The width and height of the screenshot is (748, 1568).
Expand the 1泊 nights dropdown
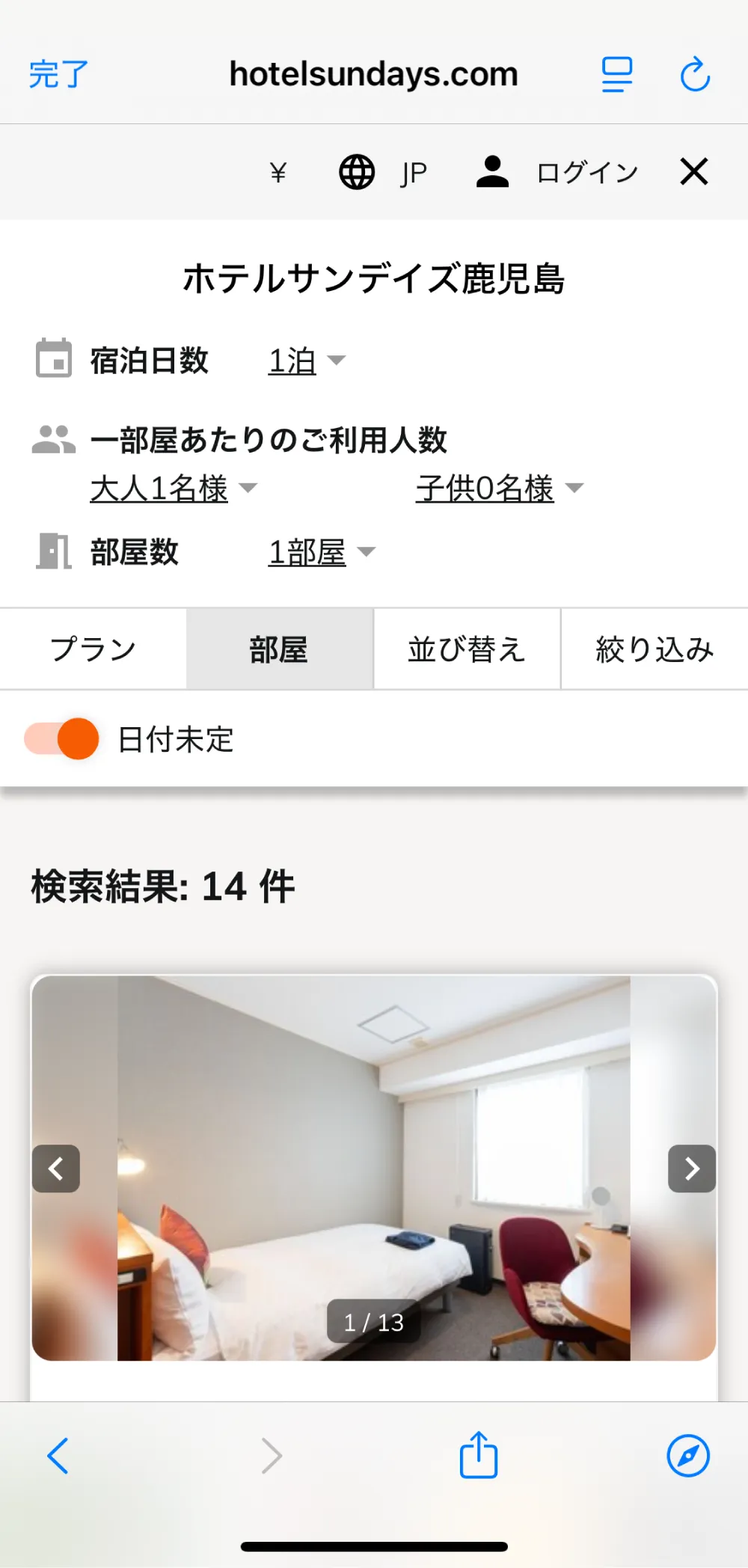(307, 361)
